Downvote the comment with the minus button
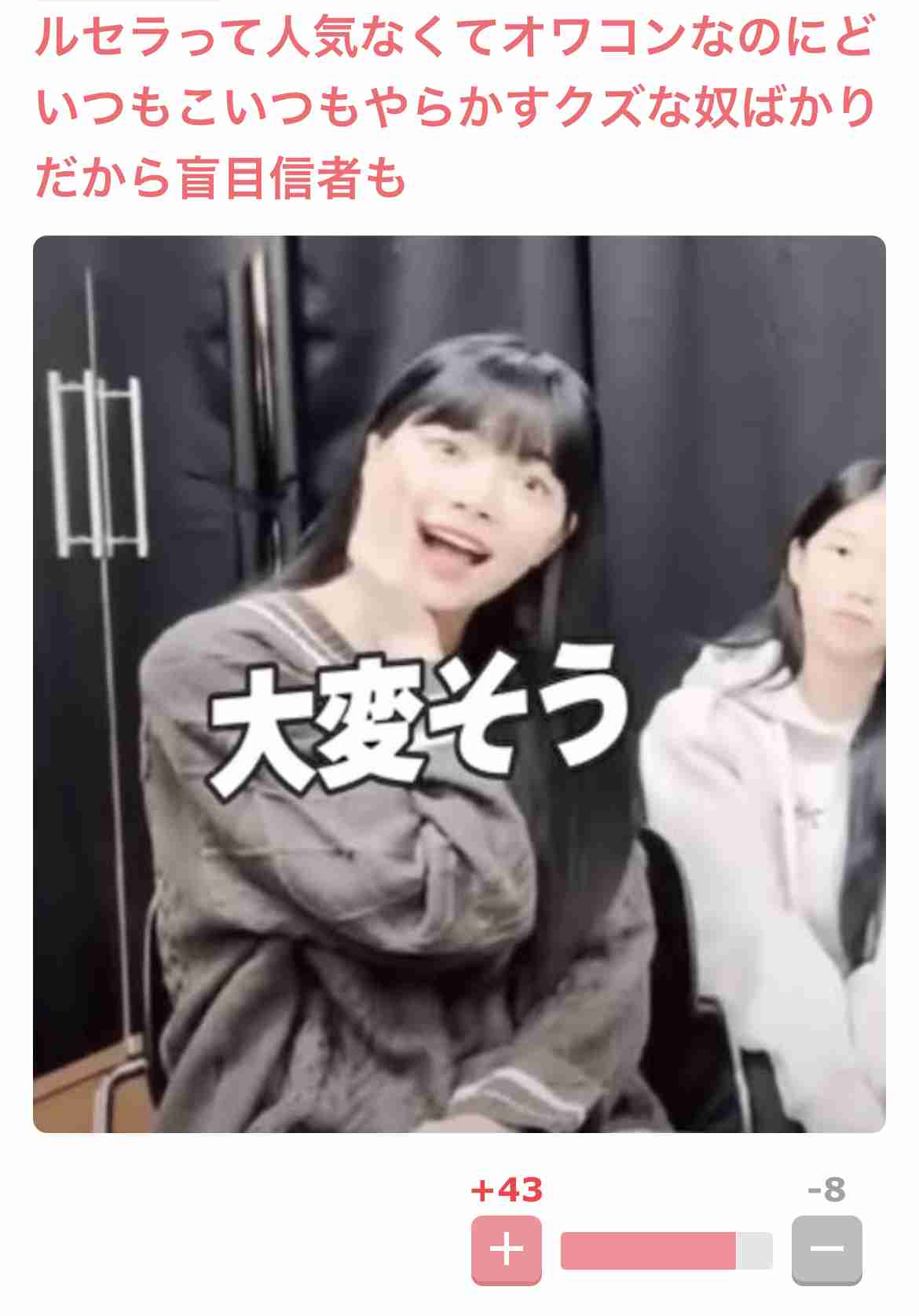Screen dimensions: 919x1316 [x=826, y=1248]
